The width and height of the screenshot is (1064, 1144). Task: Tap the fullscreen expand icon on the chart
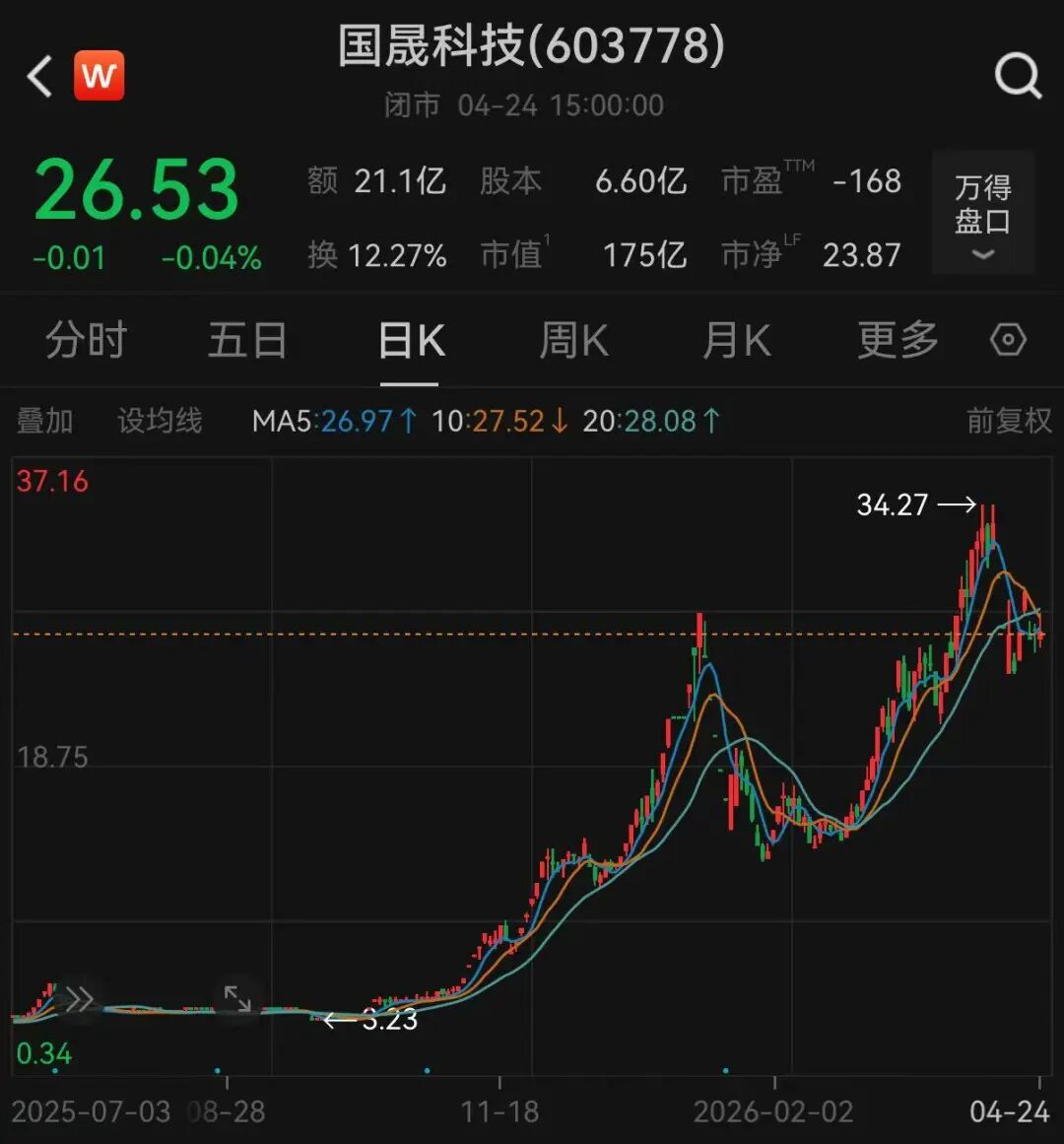(236, 998)
